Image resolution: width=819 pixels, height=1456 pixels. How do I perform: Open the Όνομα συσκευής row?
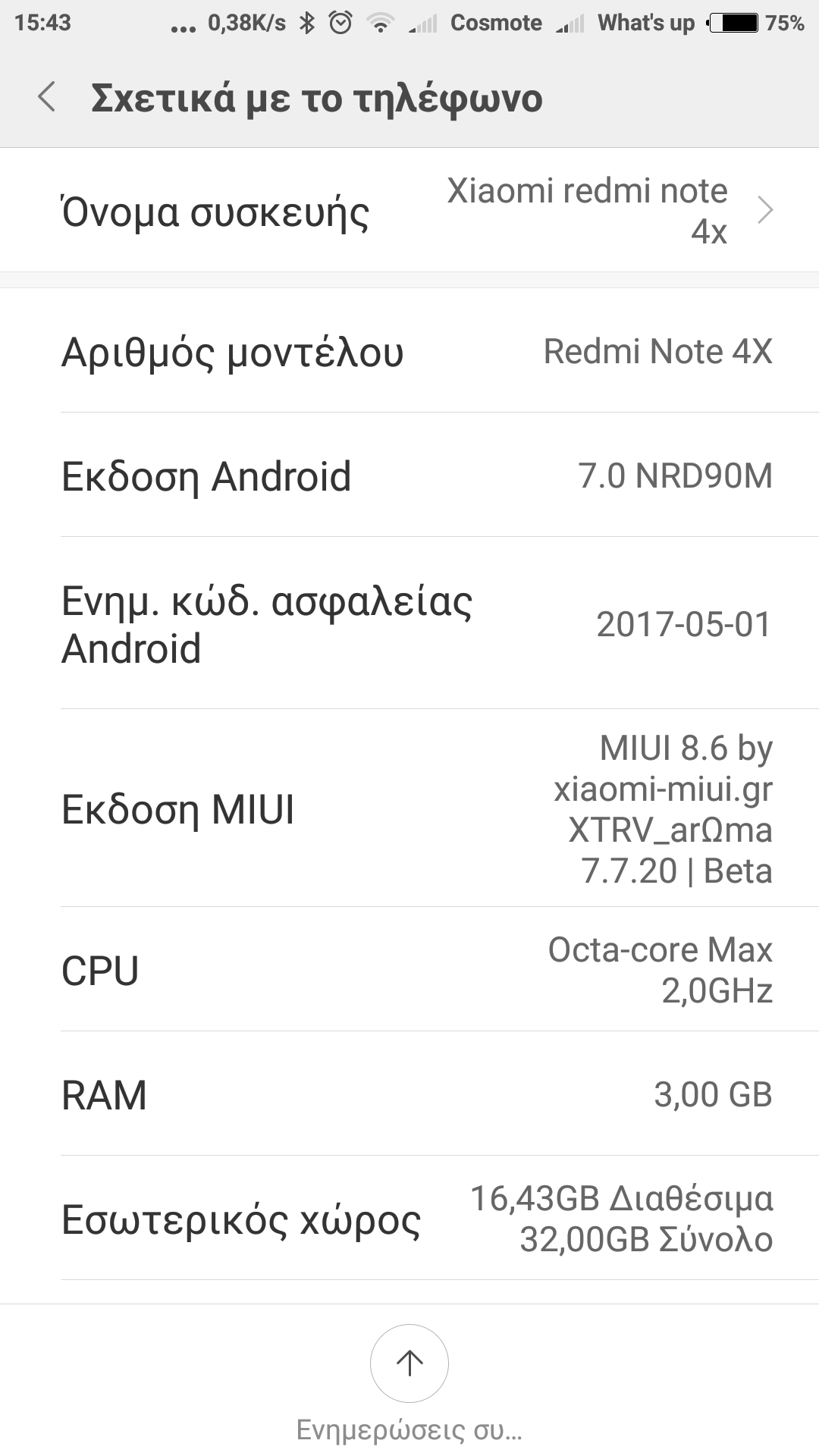click(409, 211)
